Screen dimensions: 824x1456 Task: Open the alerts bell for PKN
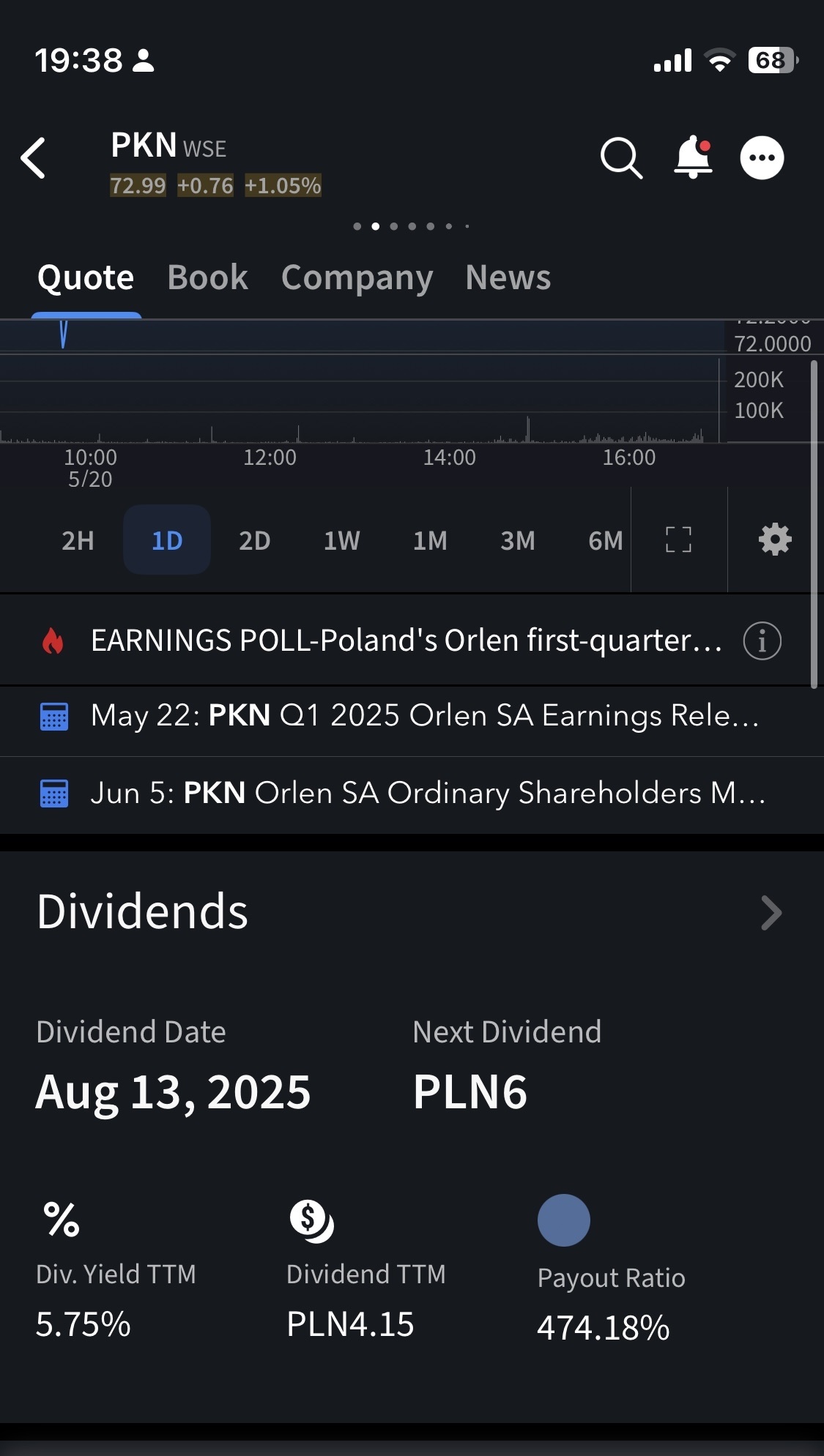[x=693, y=157]
